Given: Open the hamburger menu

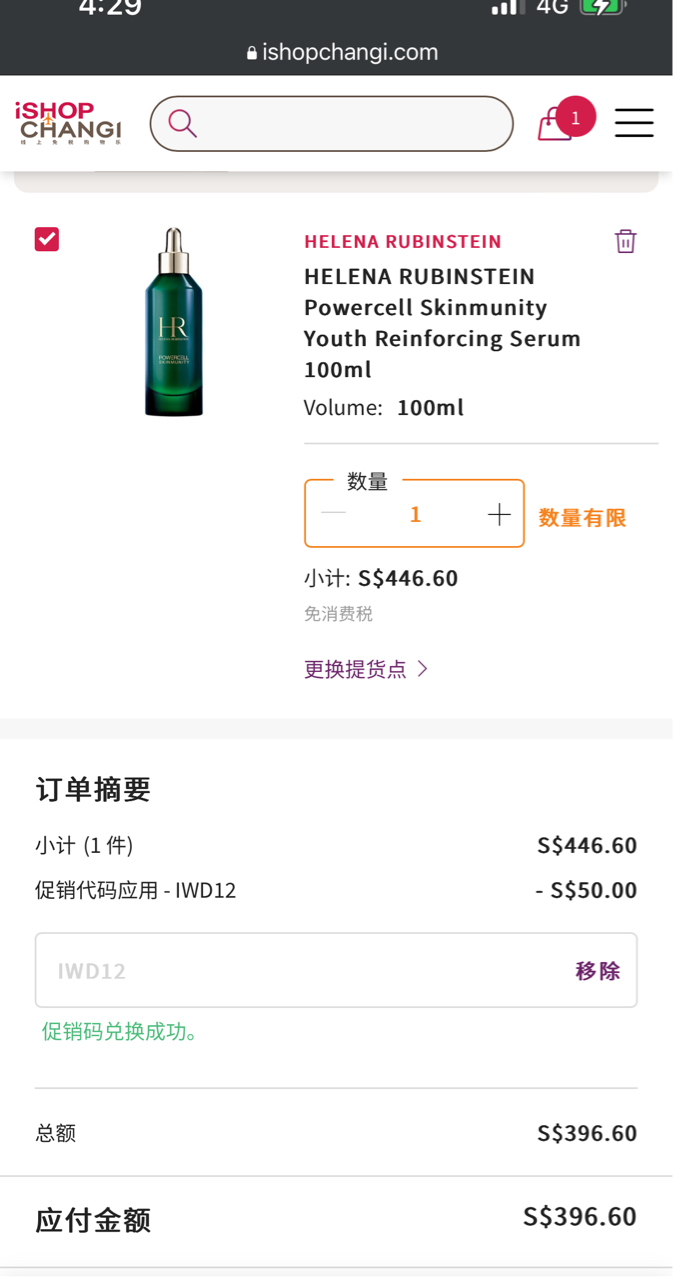Looking at the screenshot, I should 634,123.
